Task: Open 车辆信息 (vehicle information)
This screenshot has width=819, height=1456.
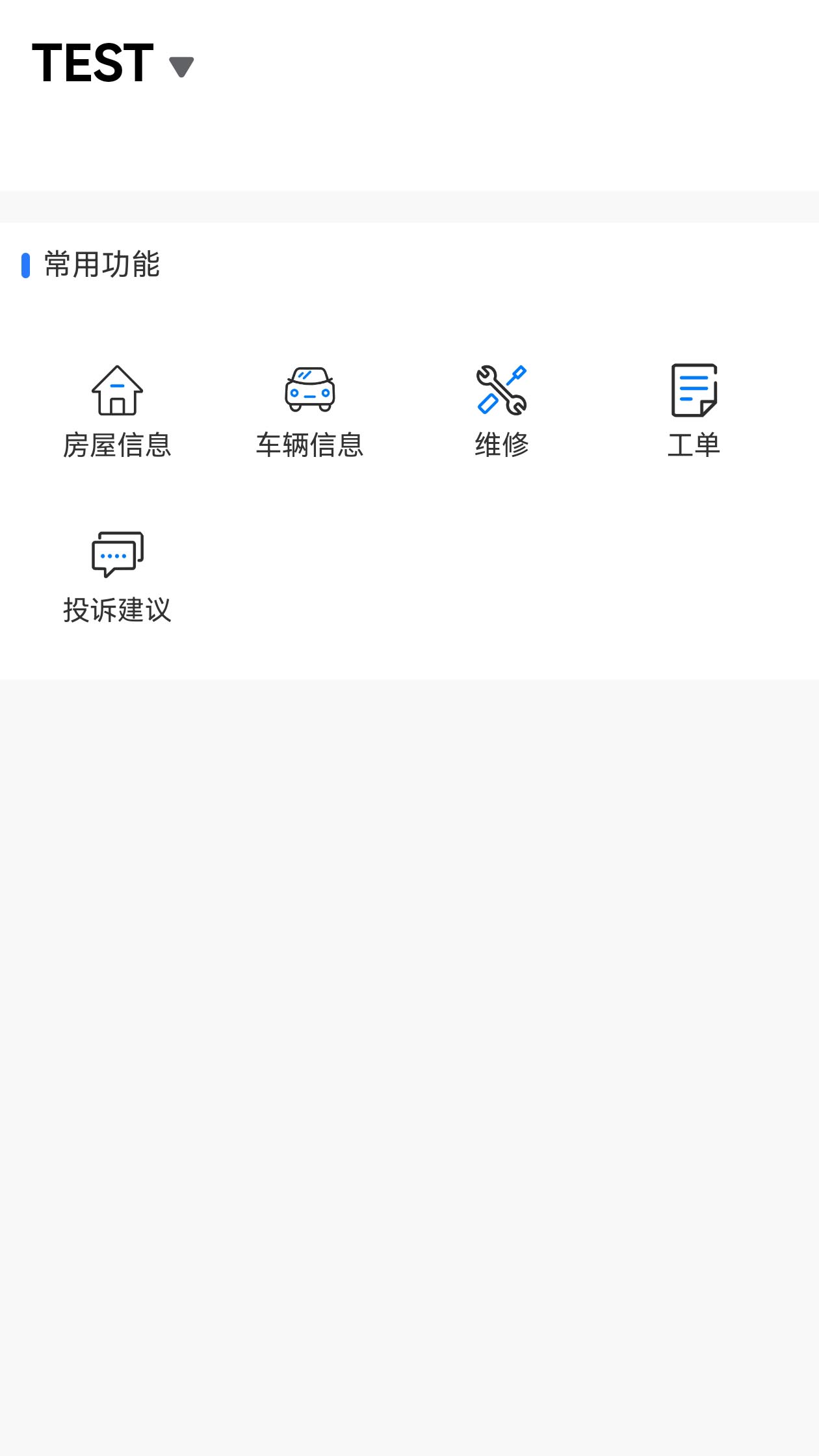Action: (x=309, y=411)
